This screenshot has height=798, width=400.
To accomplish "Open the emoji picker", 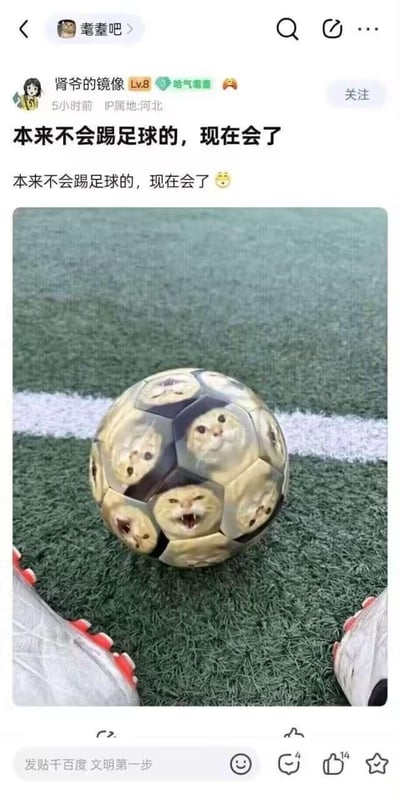I will coord(241,764).
